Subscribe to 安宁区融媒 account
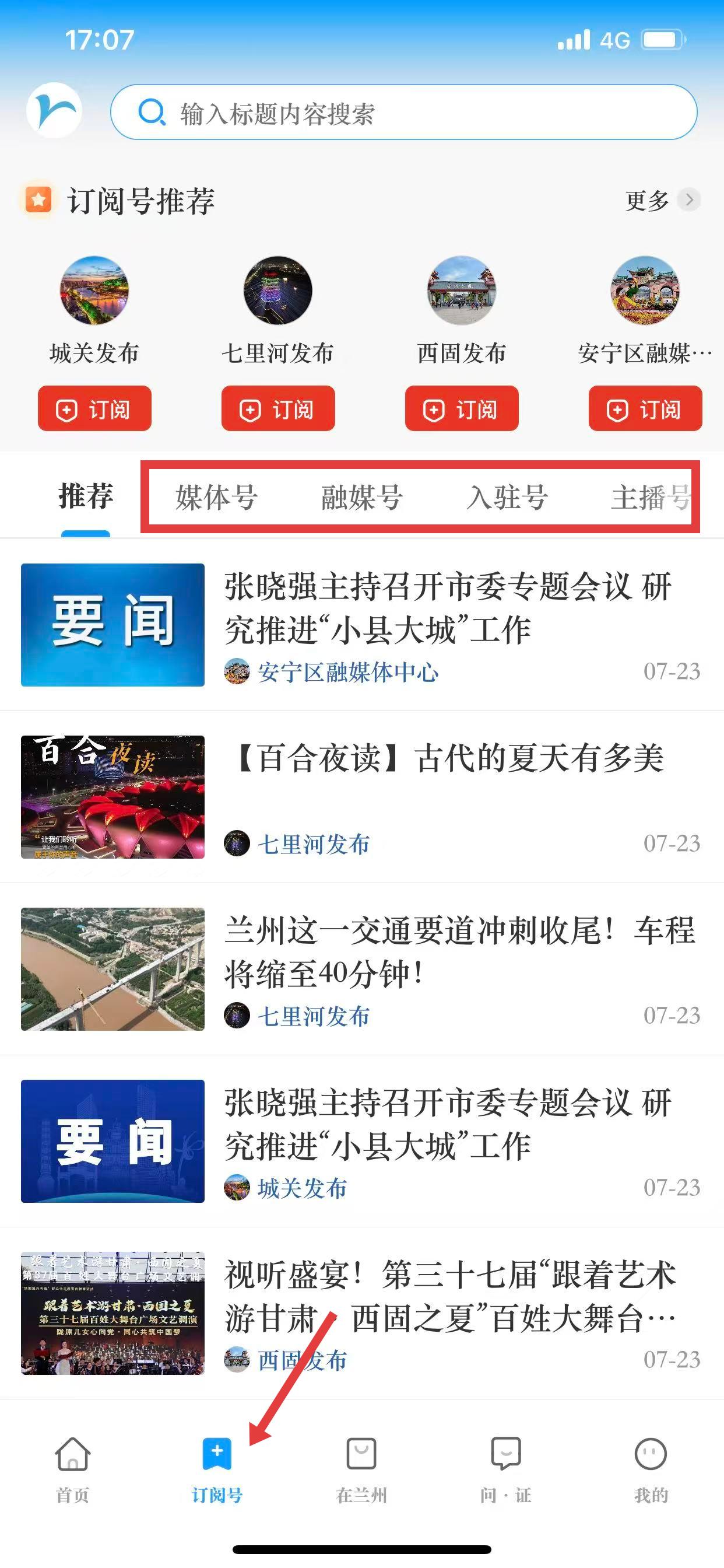The image size is (724, 1568). [645, 408]
